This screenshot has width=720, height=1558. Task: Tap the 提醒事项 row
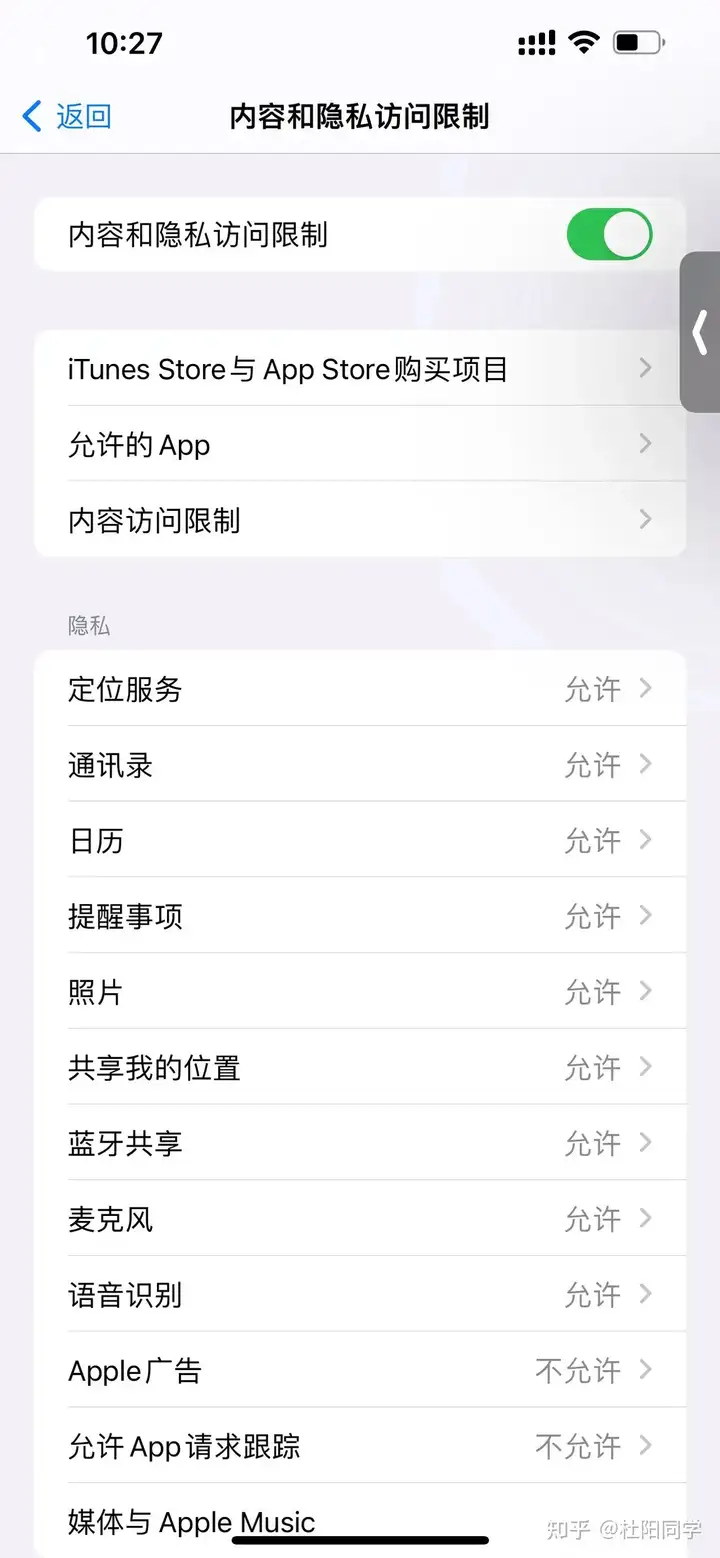[360, 916]
